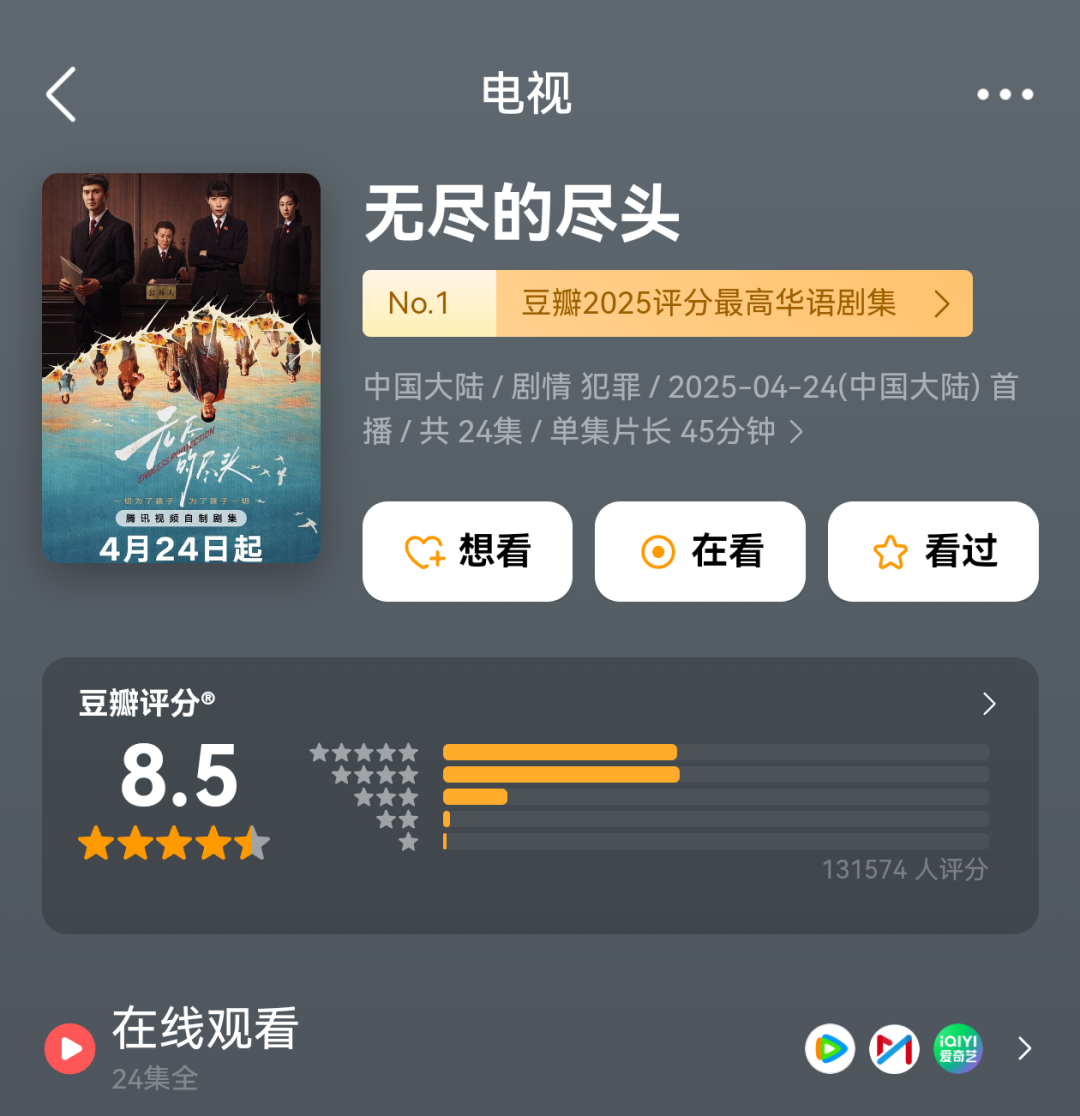Open the 无尽的尽头 poster image
Viewport: 1080px width, 1116px height.
coord(181,368)
